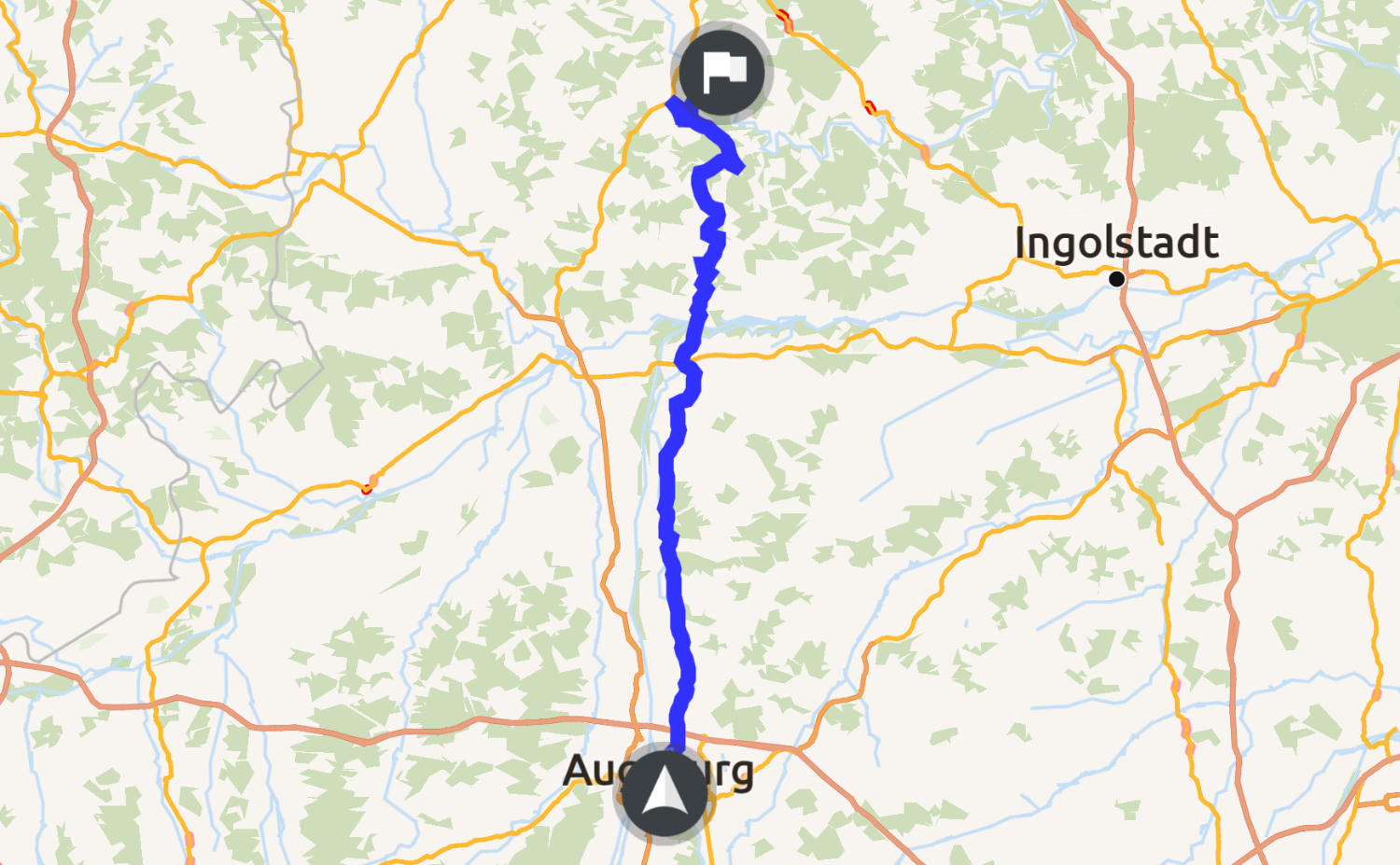Tap the destination flag marker
This screenshot has height=865, width=1400.
(721, 73)
